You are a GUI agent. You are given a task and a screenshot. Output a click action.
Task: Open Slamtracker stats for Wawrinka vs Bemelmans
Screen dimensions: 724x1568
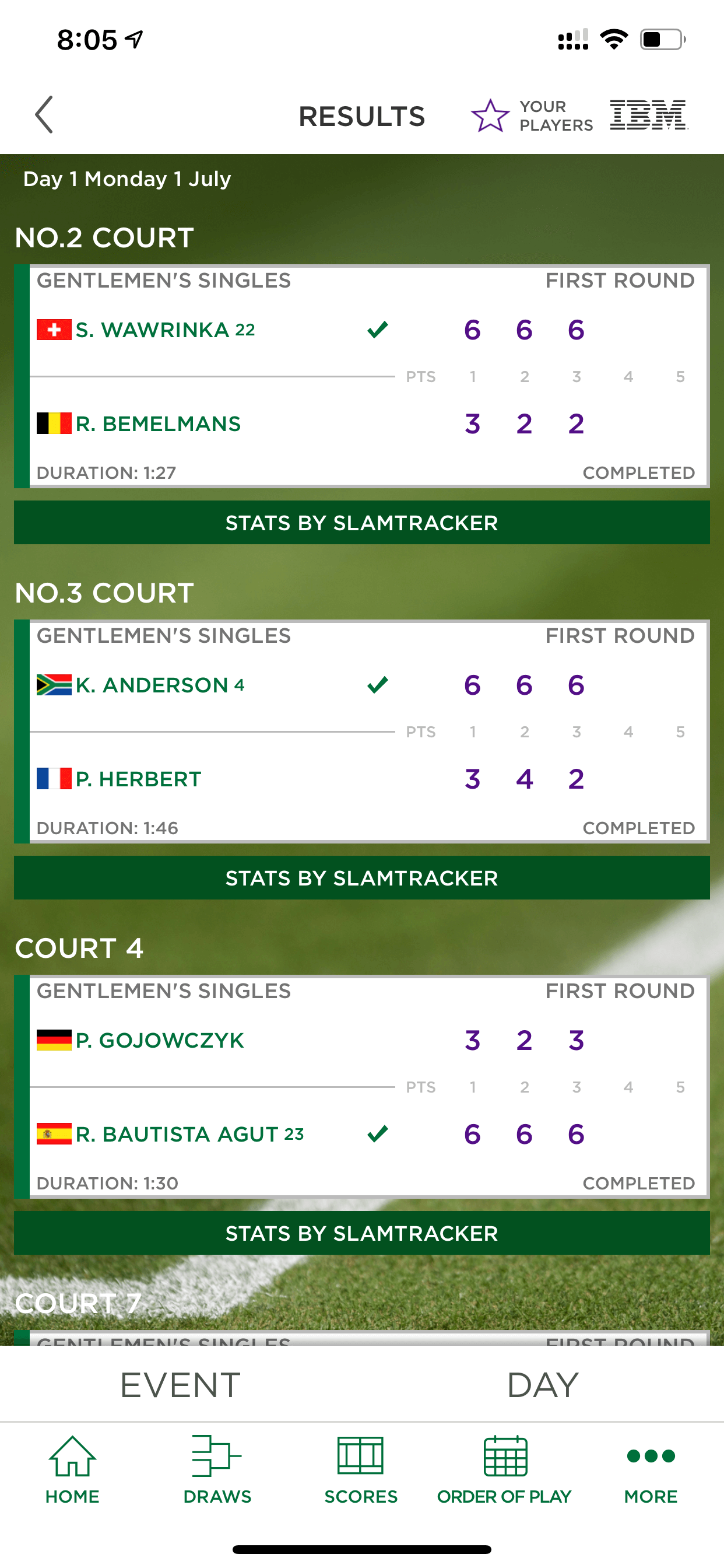(362, 523)
